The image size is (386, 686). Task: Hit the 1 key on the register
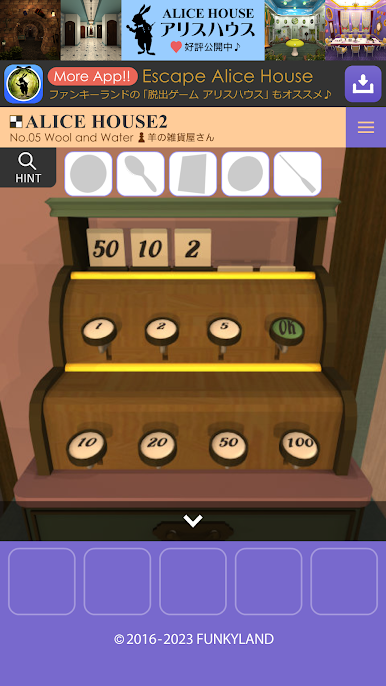99,329
